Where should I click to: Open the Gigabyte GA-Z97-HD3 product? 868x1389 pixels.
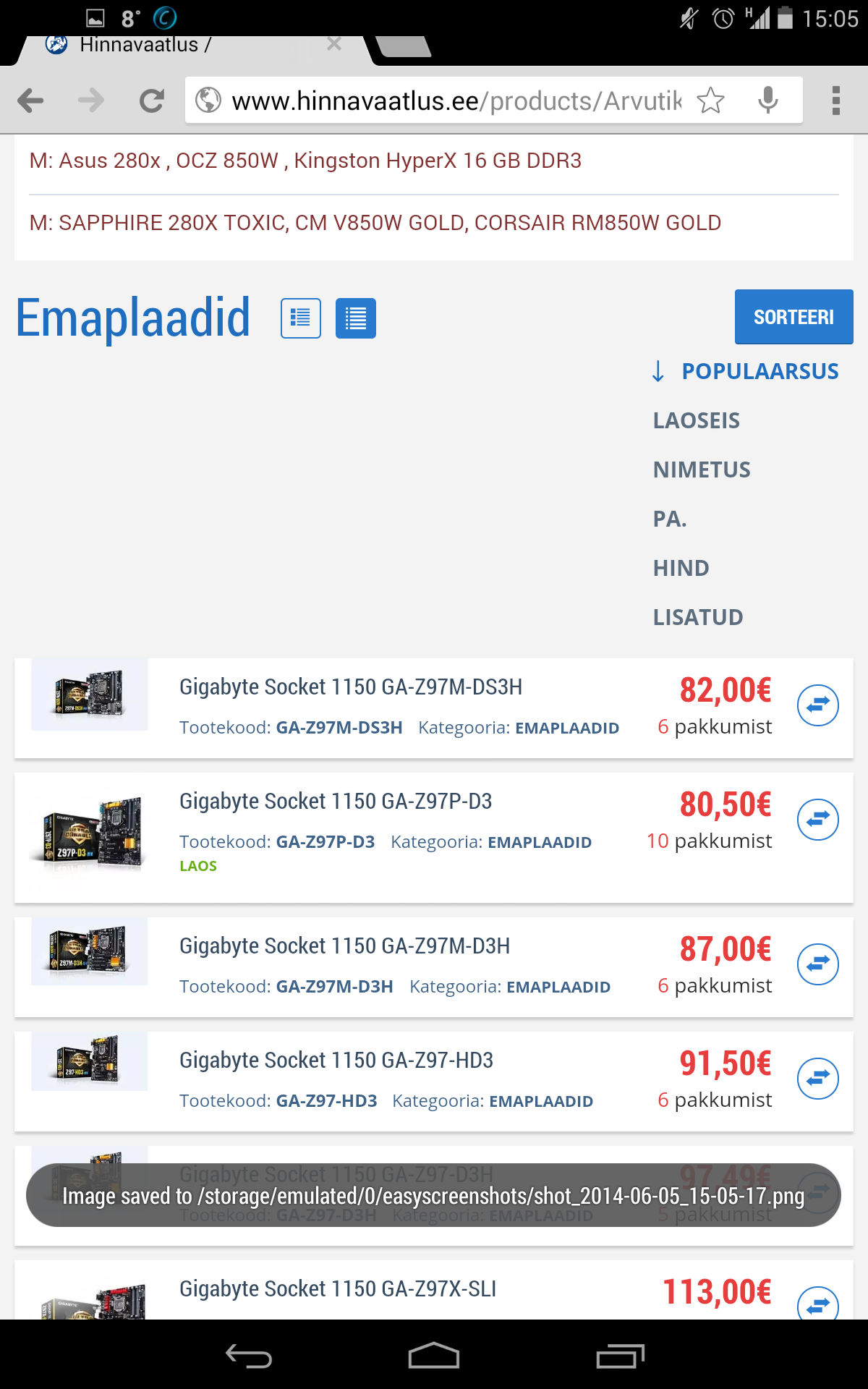pos(336,1060)
